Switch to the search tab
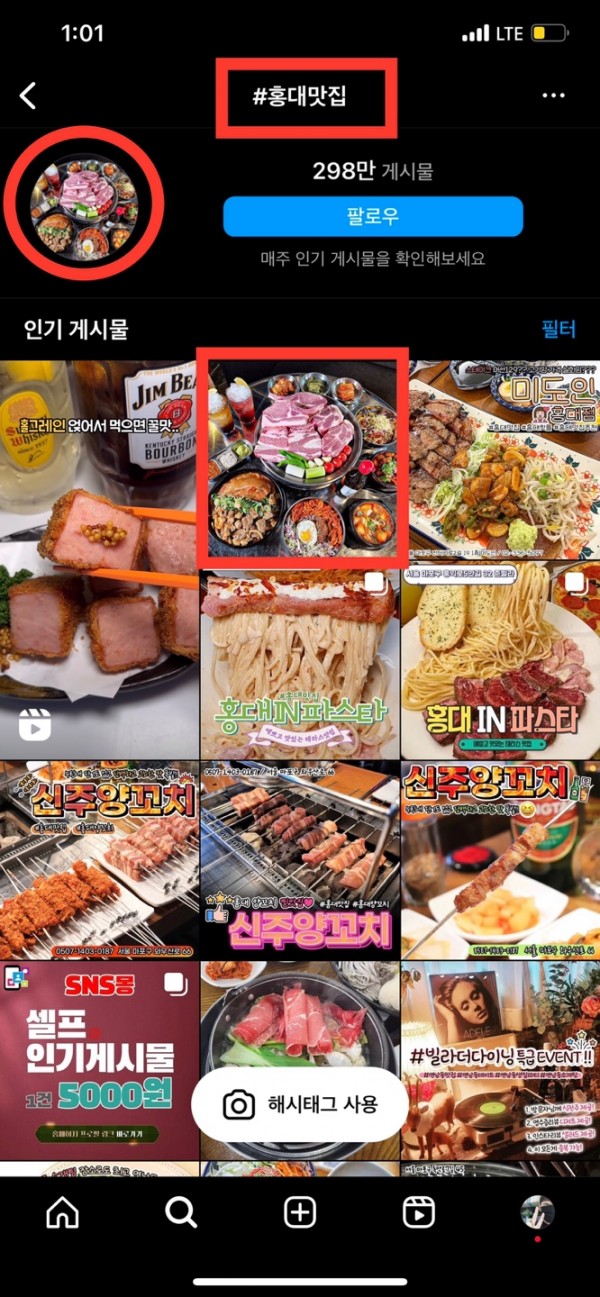 (x=181, y=1213)
